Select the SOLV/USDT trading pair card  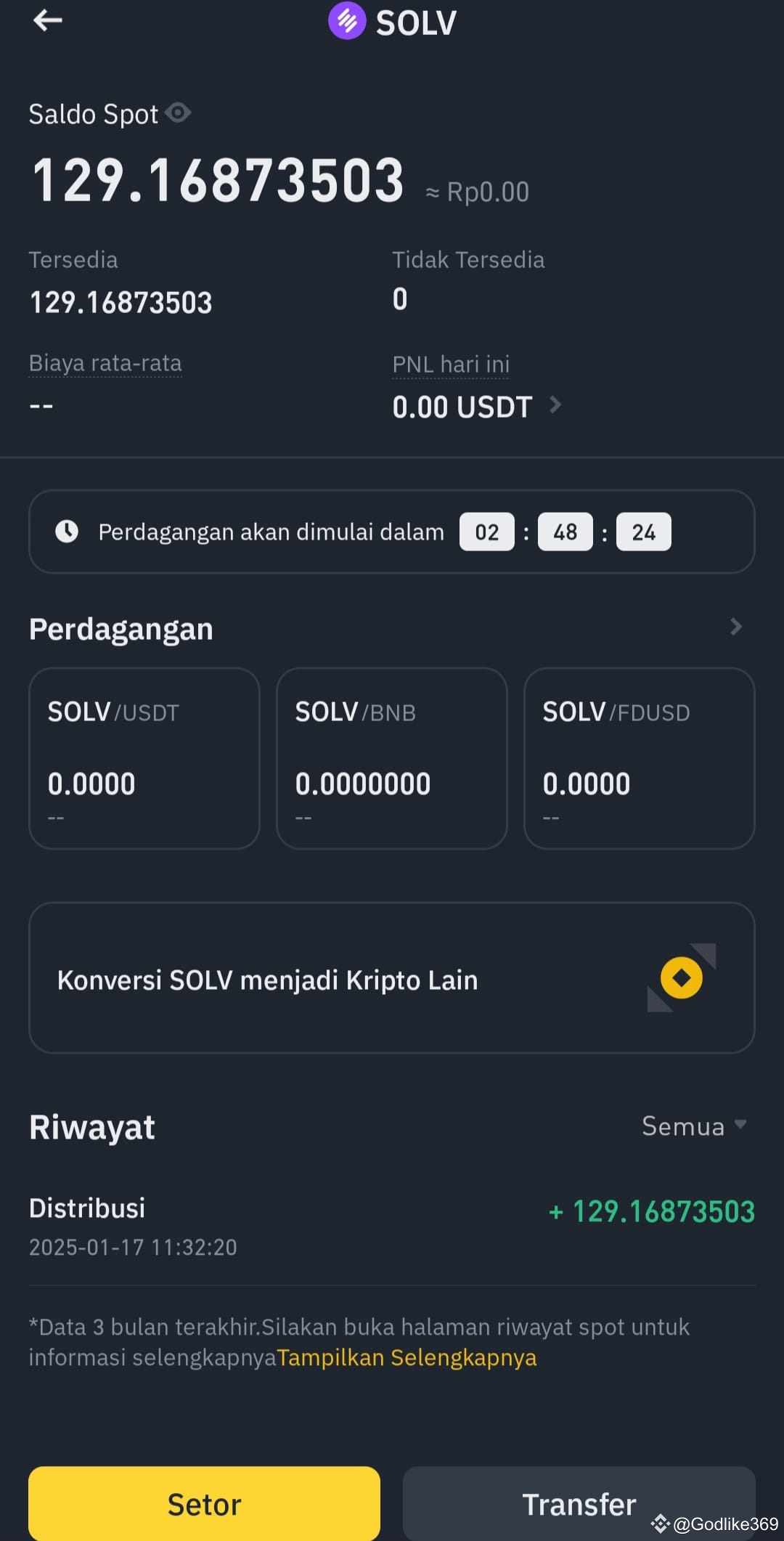click(x=143, y=759)
